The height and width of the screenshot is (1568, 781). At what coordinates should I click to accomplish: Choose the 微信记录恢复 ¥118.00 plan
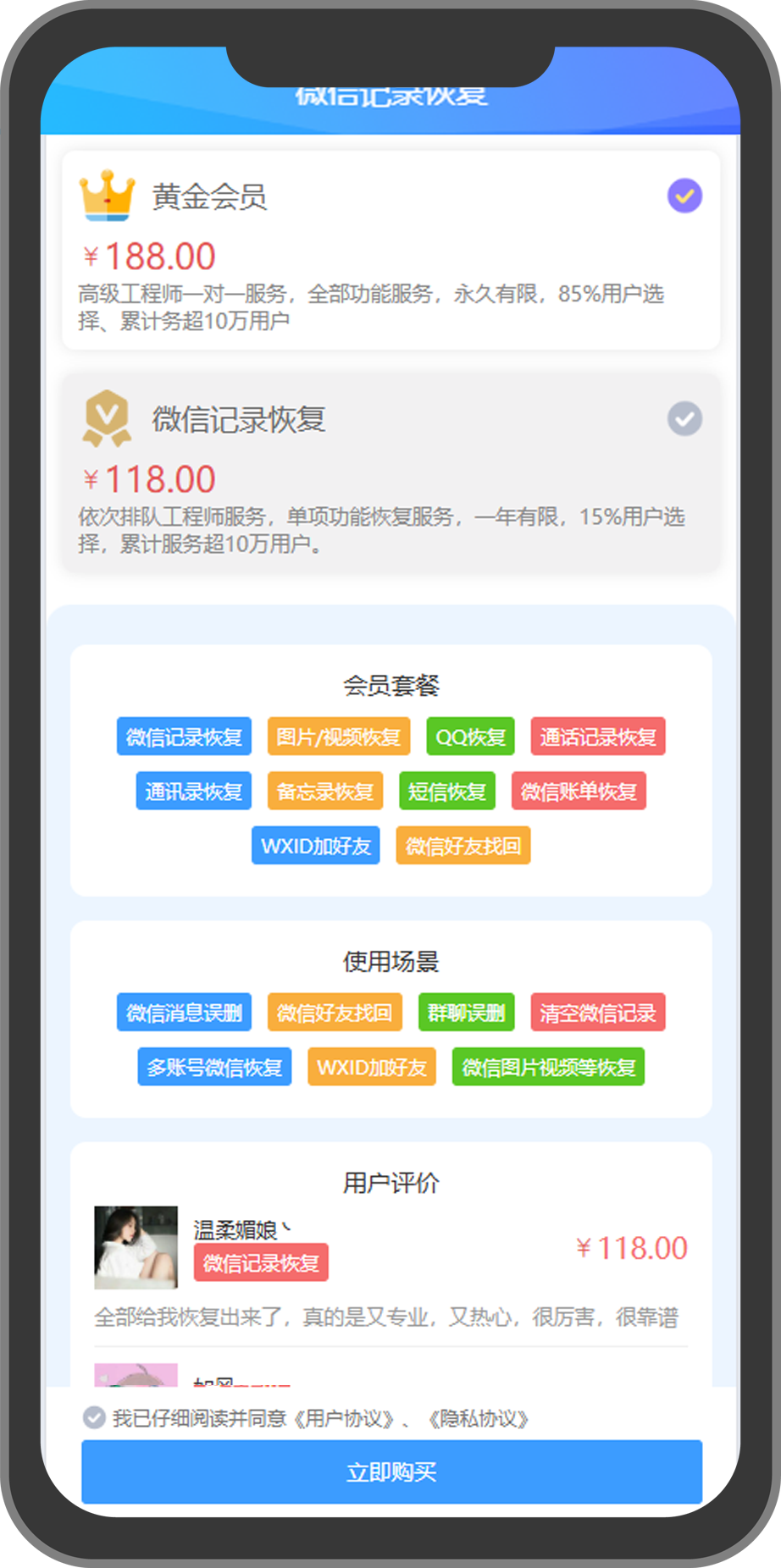pos(390,472)
